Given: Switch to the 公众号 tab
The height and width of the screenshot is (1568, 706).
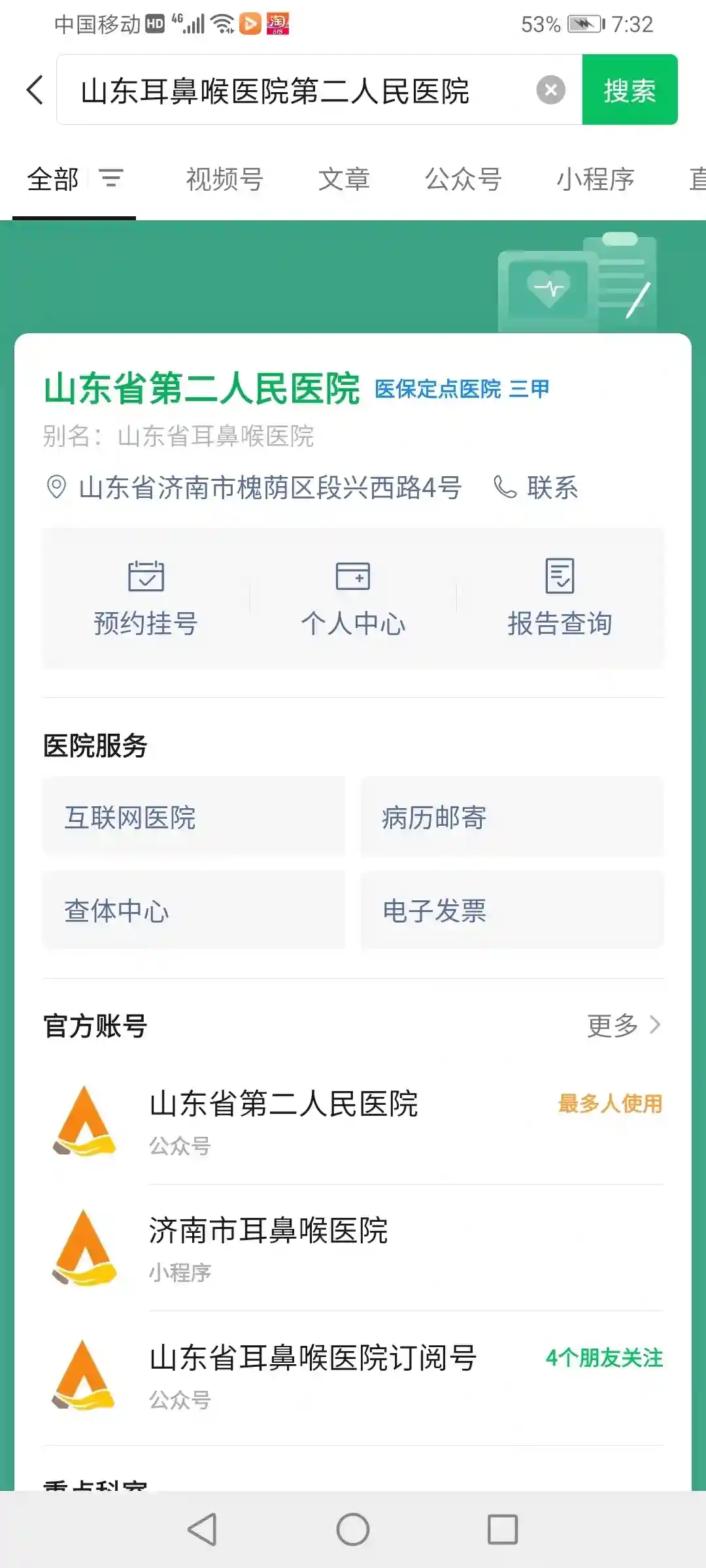Looking at the screenshot, I should coord(463,179).
